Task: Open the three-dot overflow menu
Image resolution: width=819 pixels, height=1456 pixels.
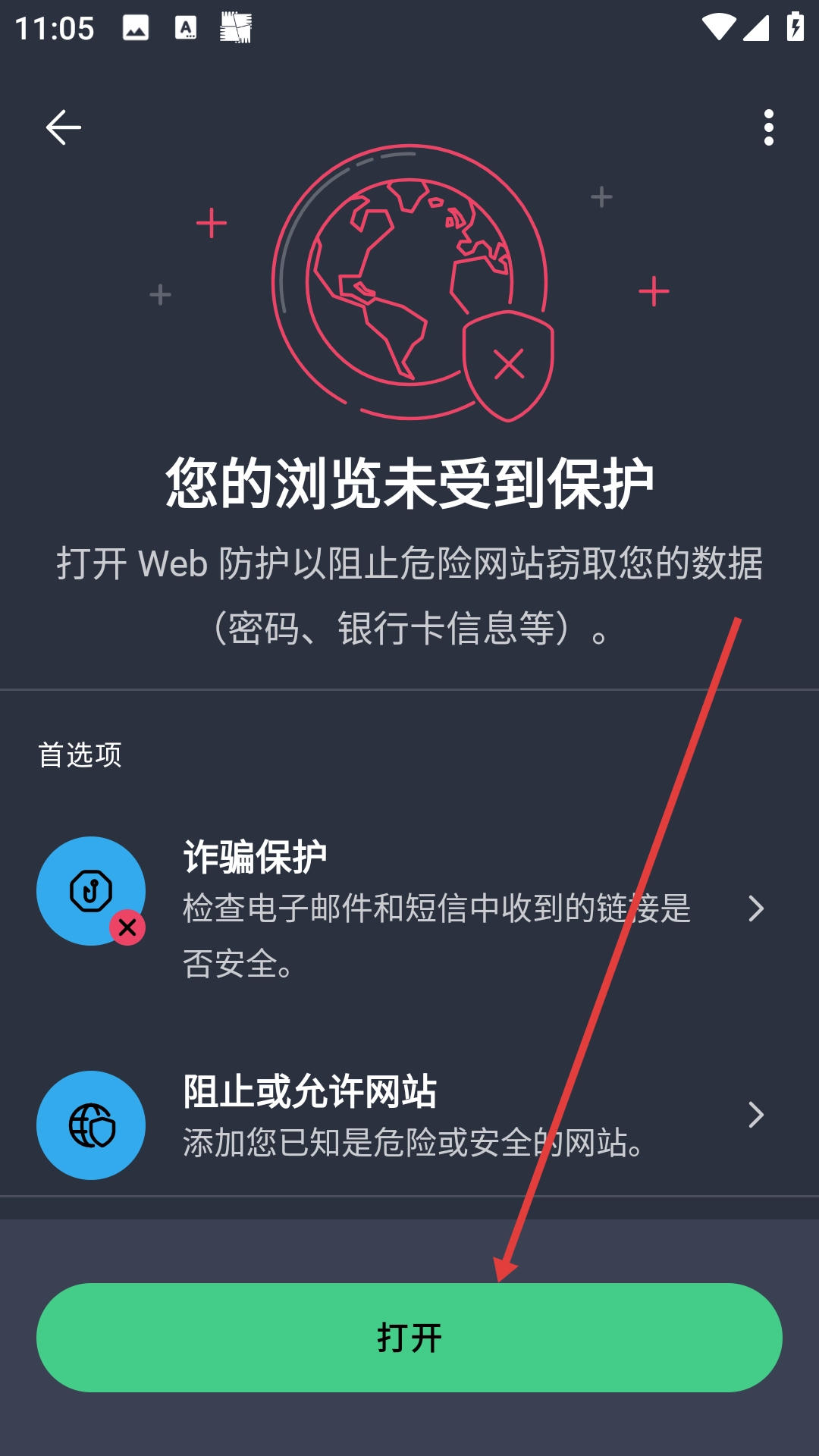Action: pos(768,127)
